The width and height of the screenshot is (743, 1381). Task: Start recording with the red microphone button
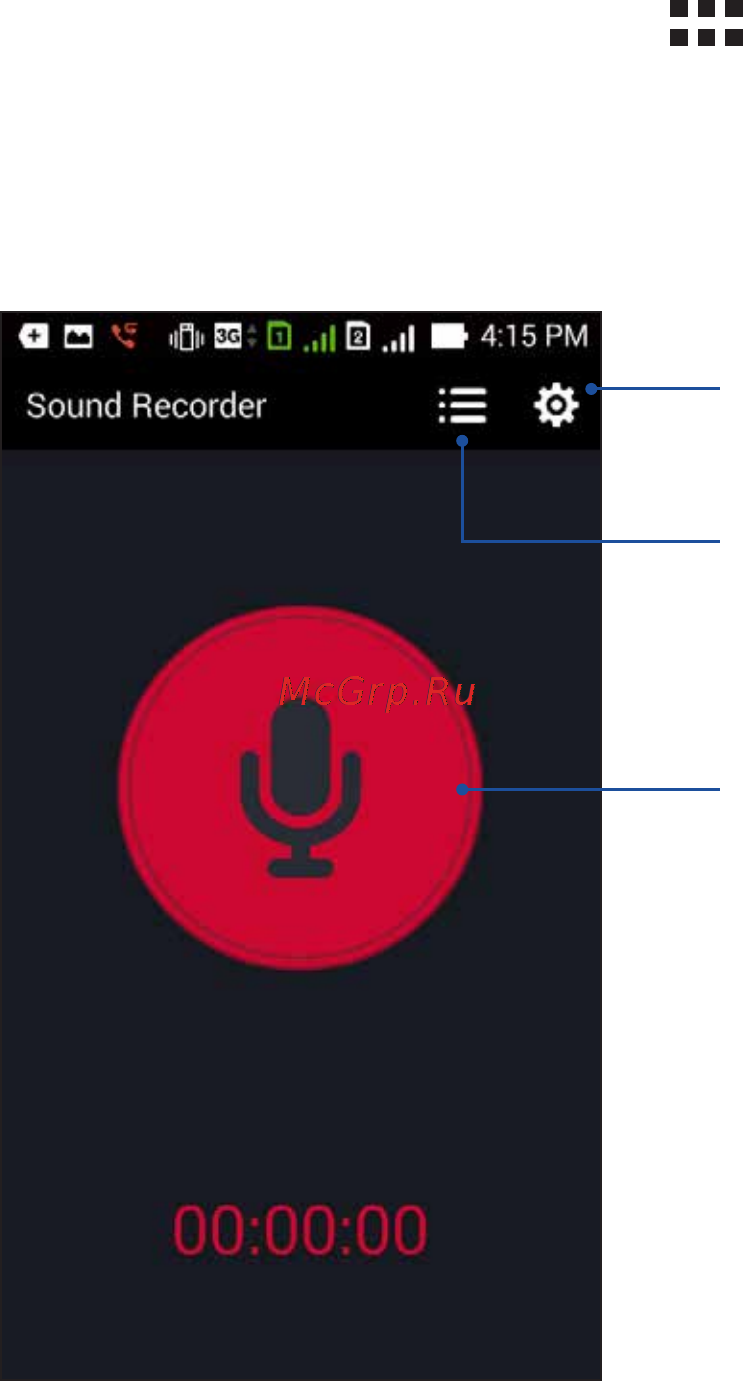(x=300, y=787)
